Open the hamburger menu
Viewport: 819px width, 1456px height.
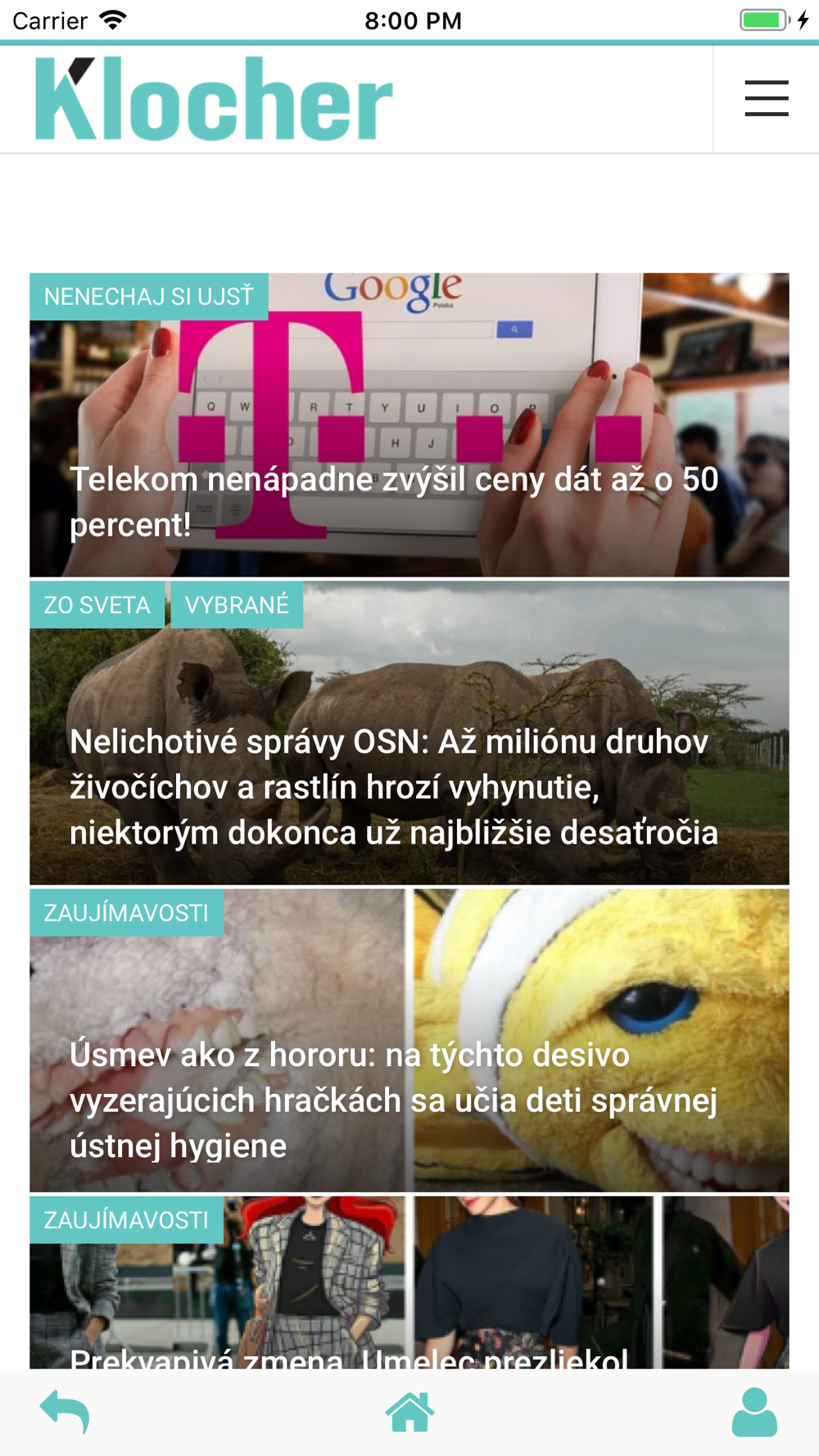point(766,98)
